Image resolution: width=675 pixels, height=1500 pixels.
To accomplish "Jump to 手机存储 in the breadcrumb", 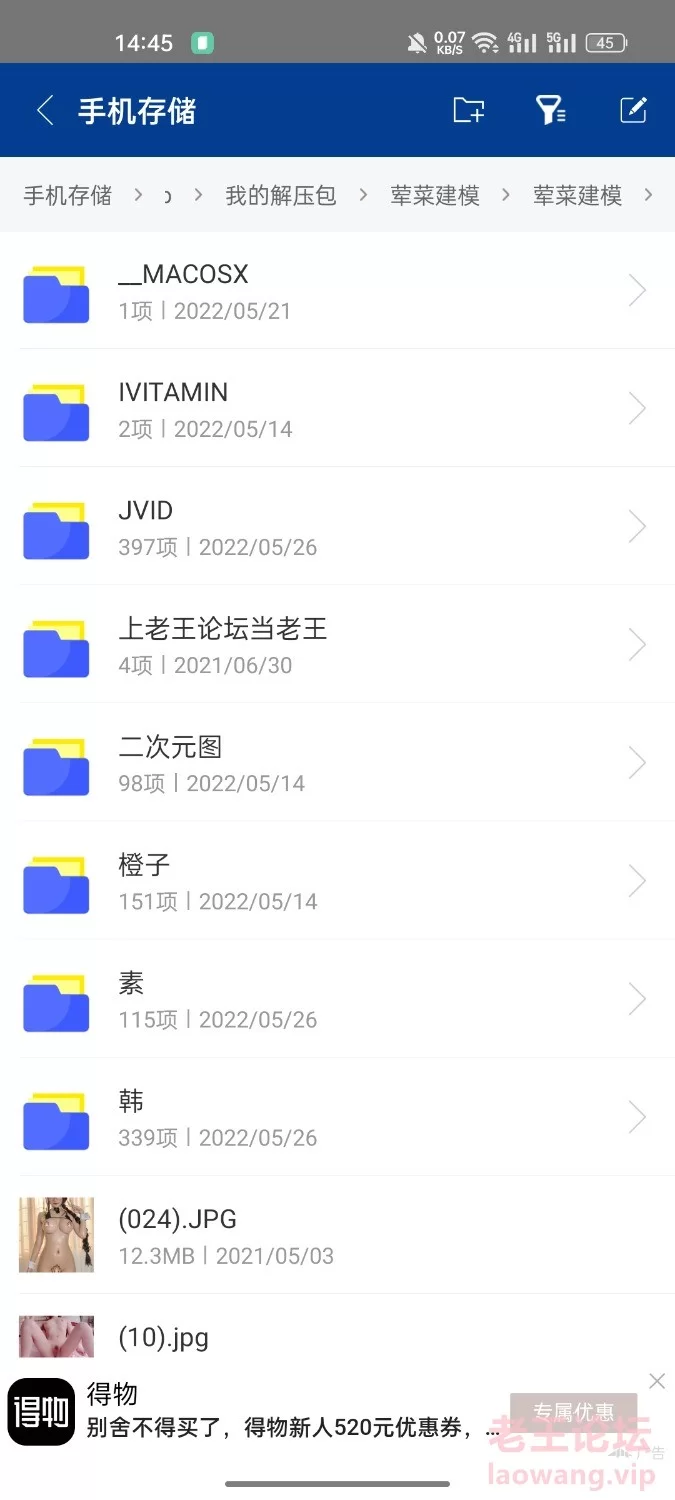I will (68, 195).
